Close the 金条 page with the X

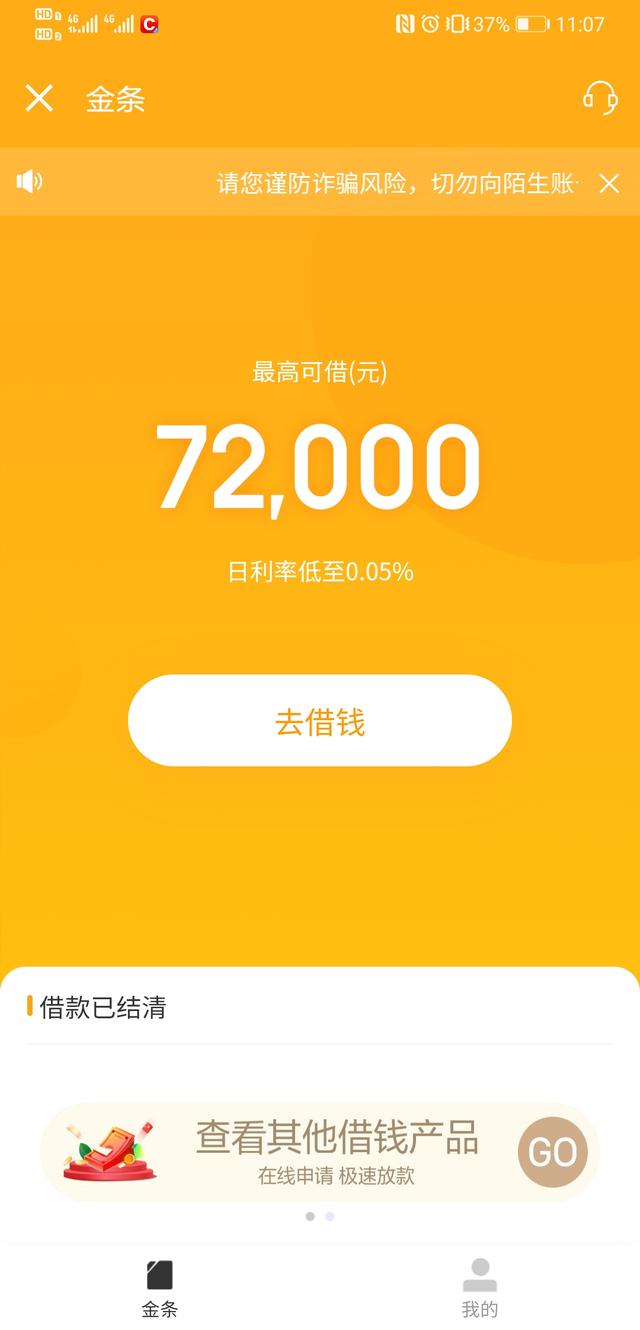39,98
